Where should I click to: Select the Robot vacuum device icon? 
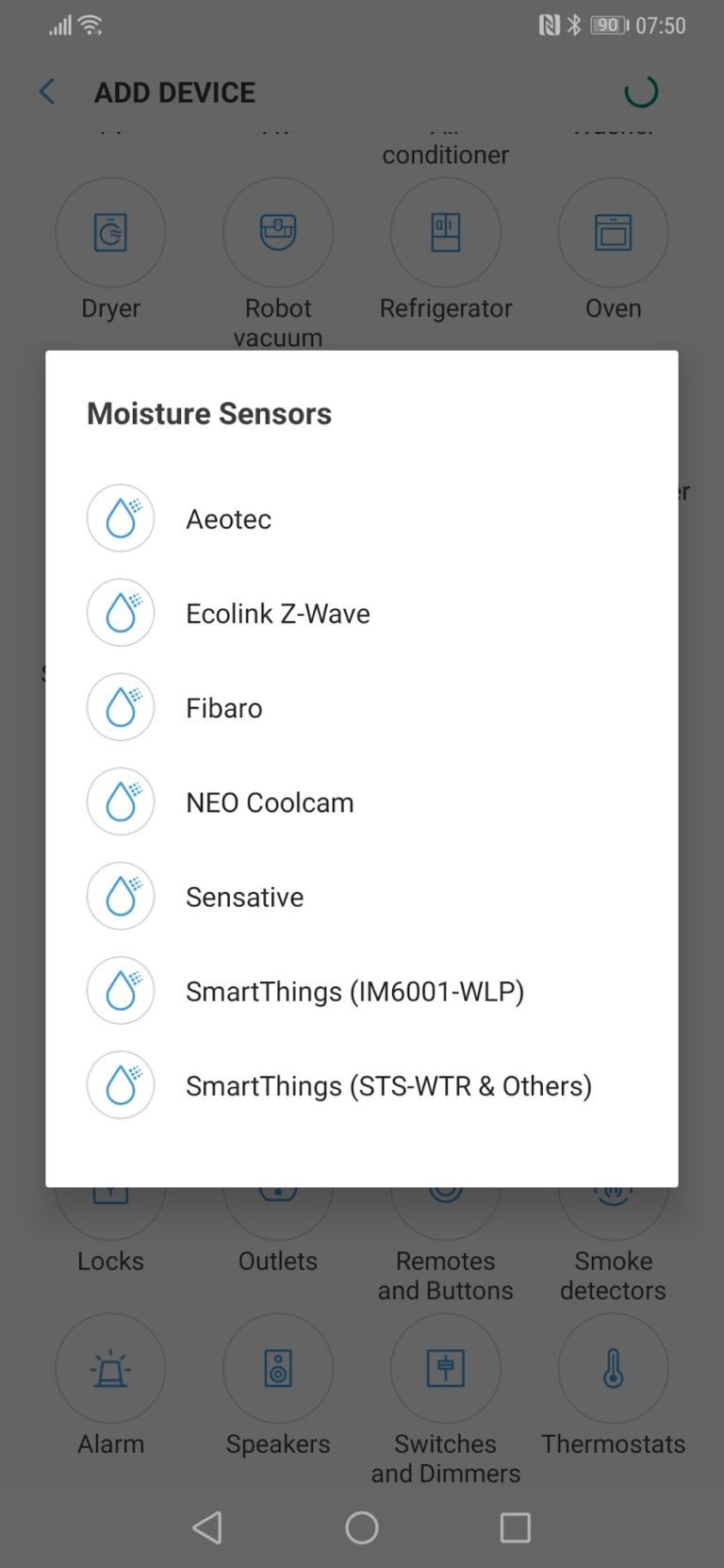(x=278, y=232)
